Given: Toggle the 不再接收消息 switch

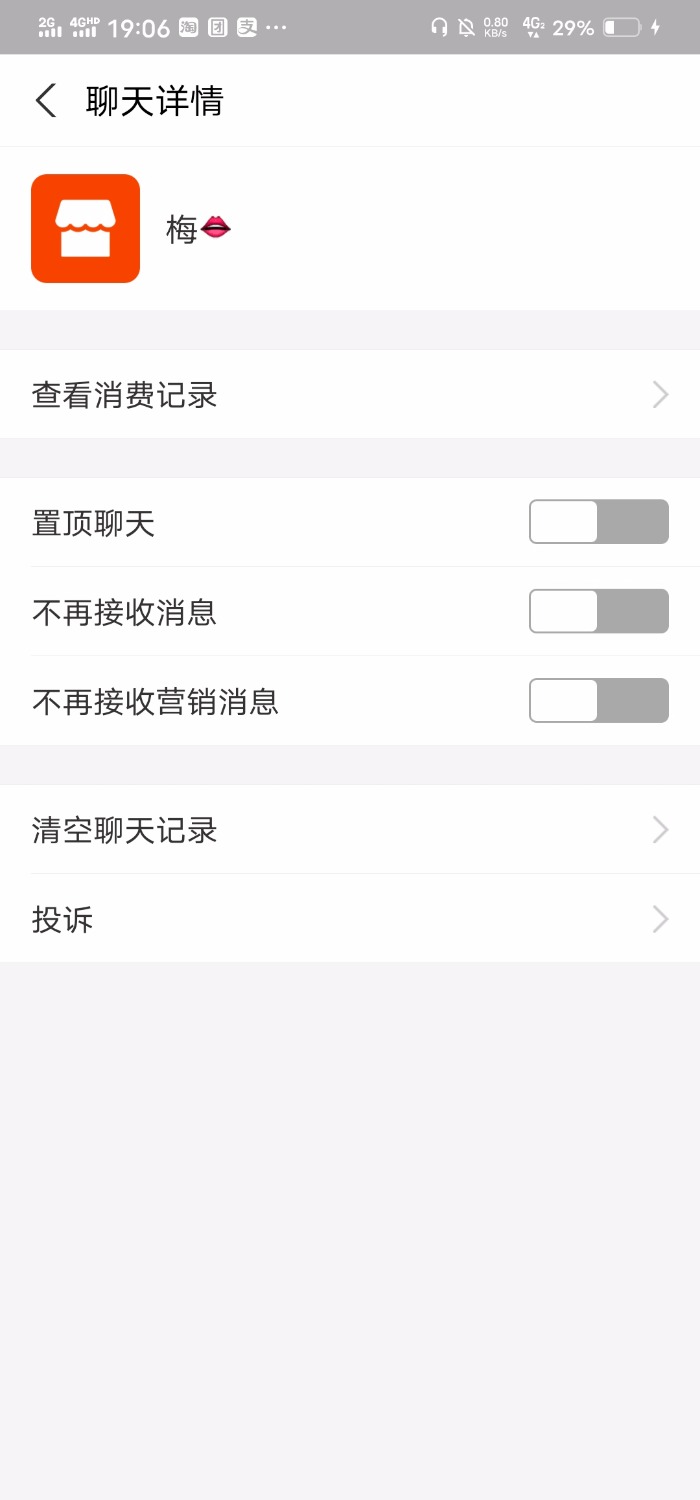Looking at the screenshot, I should click(598, 611).
